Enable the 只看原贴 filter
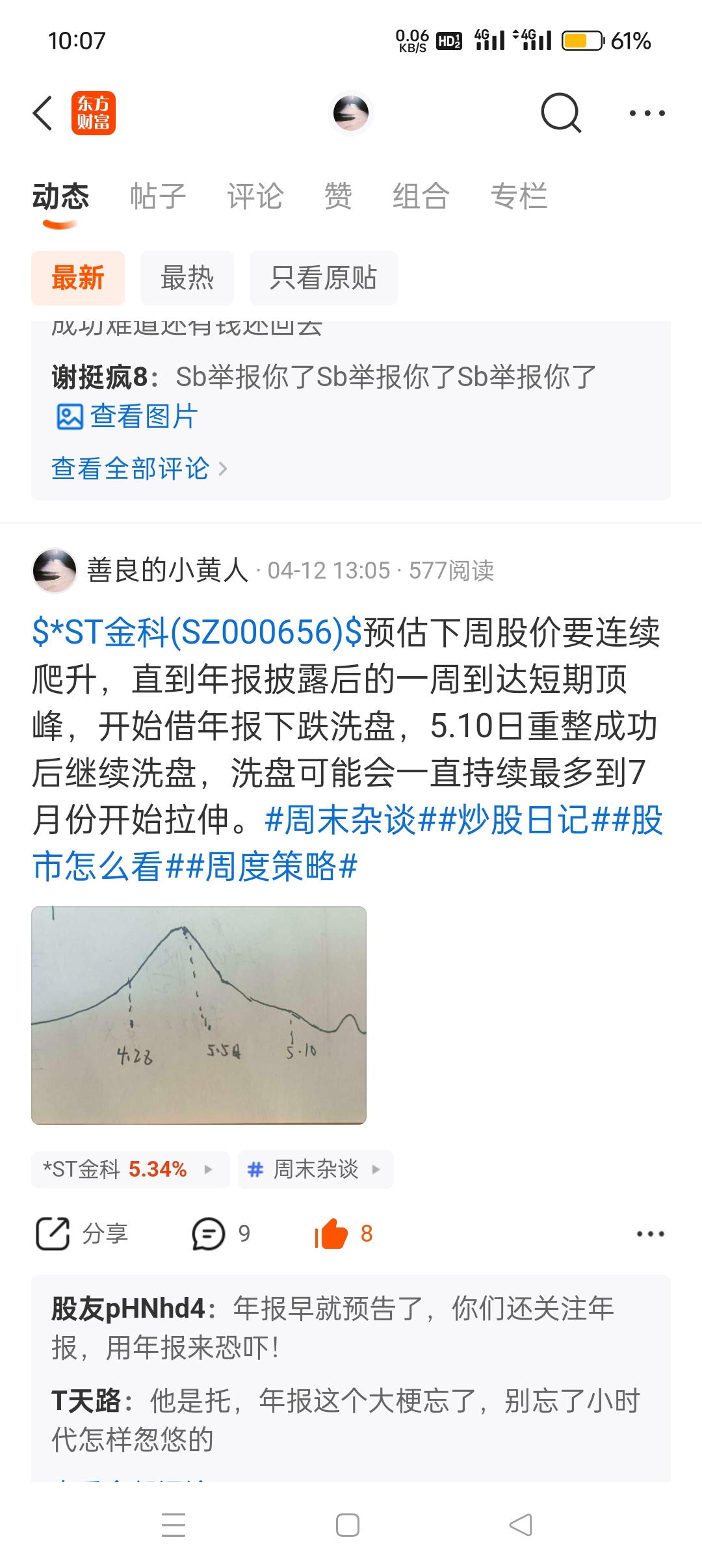This screenshot has height=1568, width=702. coord(323,278)
